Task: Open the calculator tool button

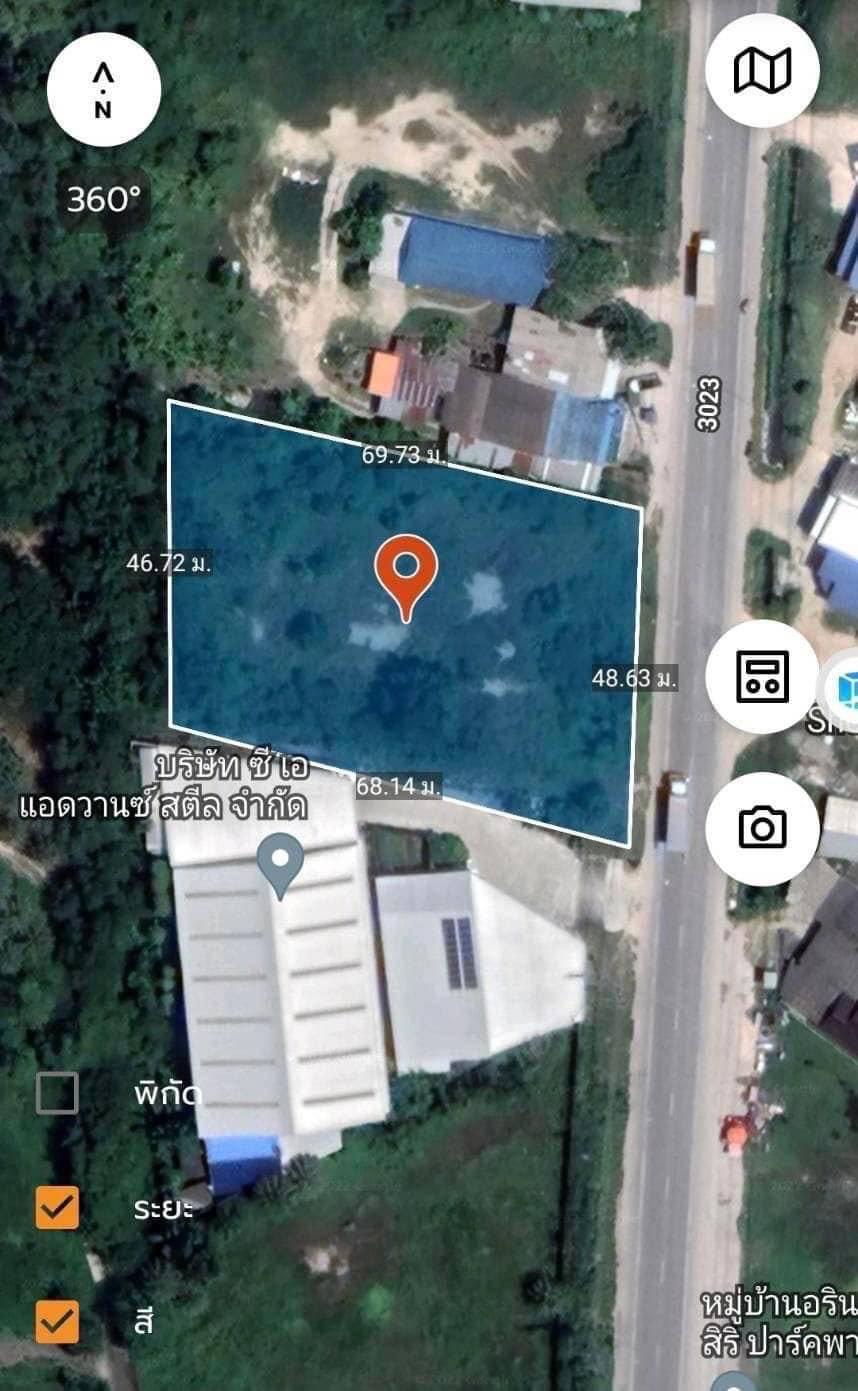Action: coord(762,677)
